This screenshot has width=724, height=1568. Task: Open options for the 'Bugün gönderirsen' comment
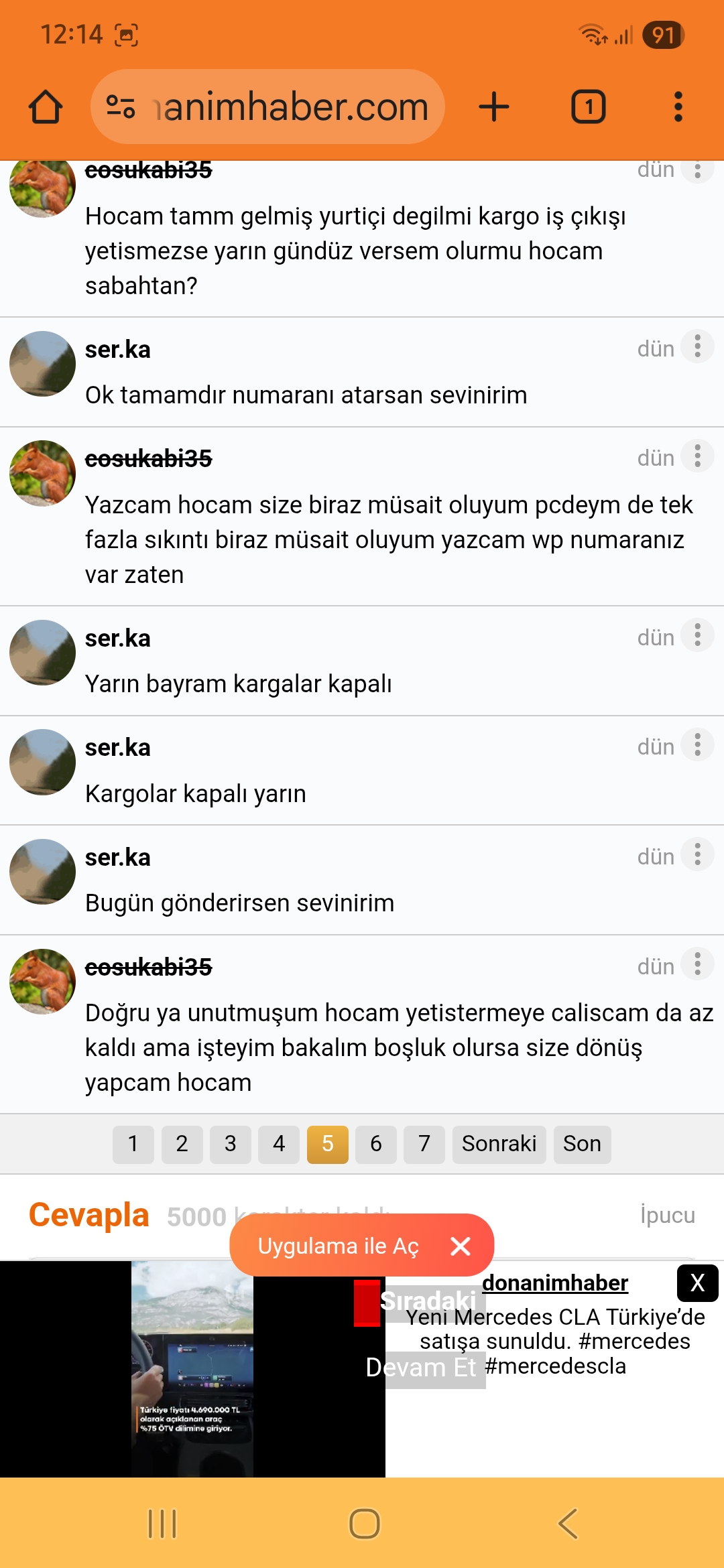point(697,855)
